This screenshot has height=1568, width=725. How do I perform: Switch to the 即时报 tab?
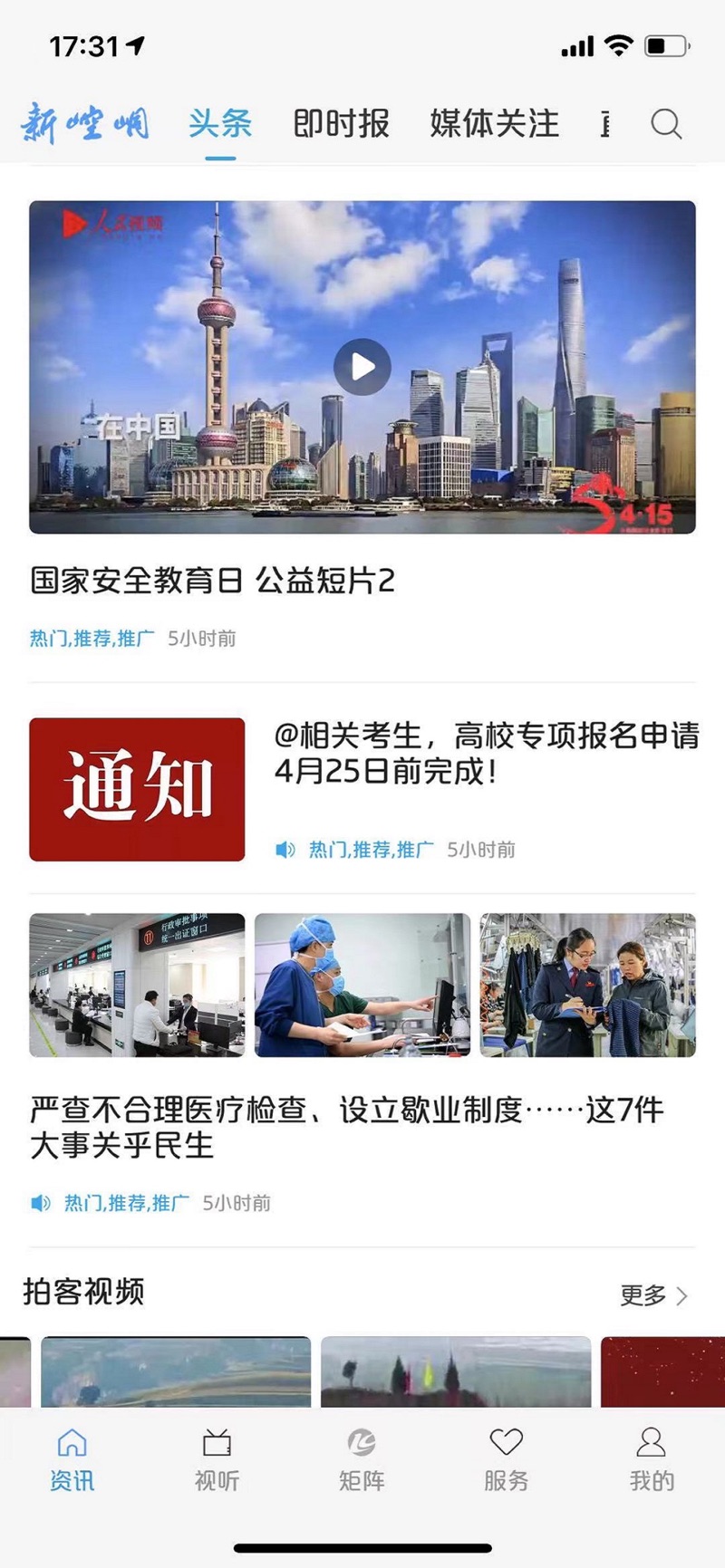click(341, 123)
